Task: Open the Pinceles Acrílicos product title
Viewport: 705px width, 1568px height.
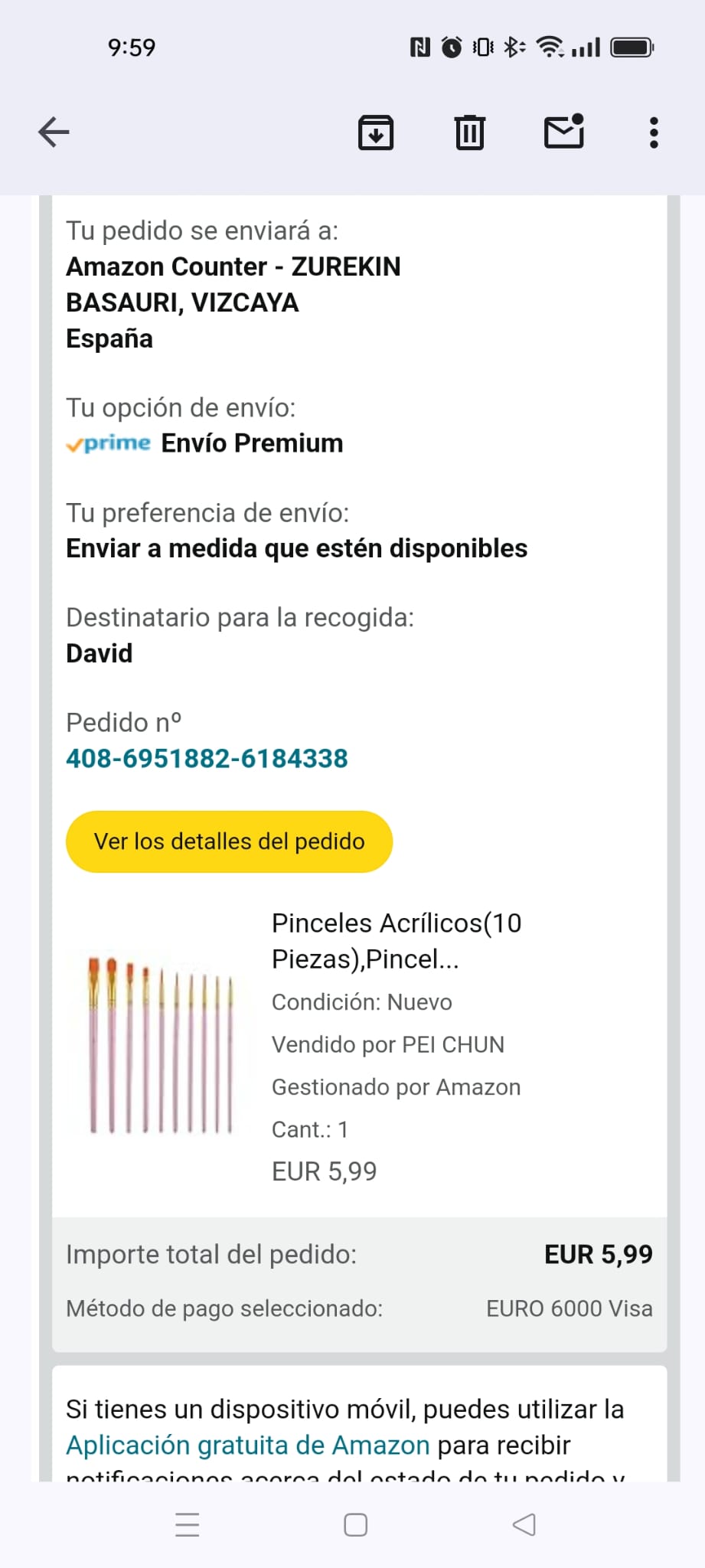Action: point(397,940)
